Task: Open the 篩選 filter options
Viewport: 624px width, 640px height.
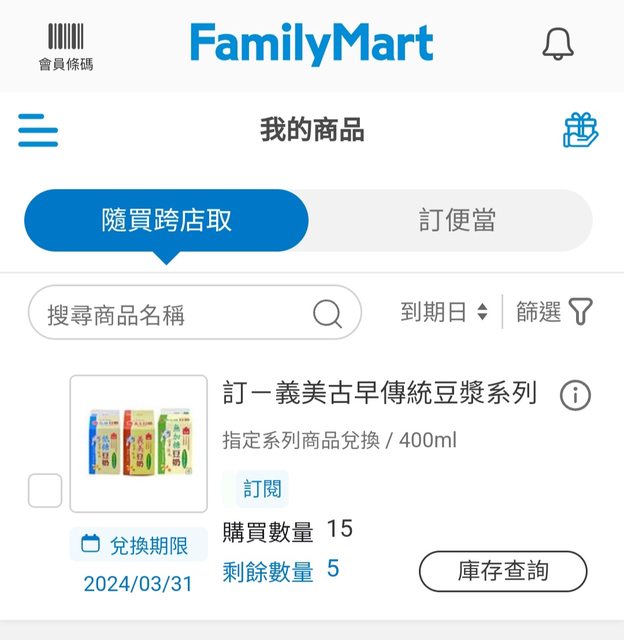Action: click(x=553, y=313)
